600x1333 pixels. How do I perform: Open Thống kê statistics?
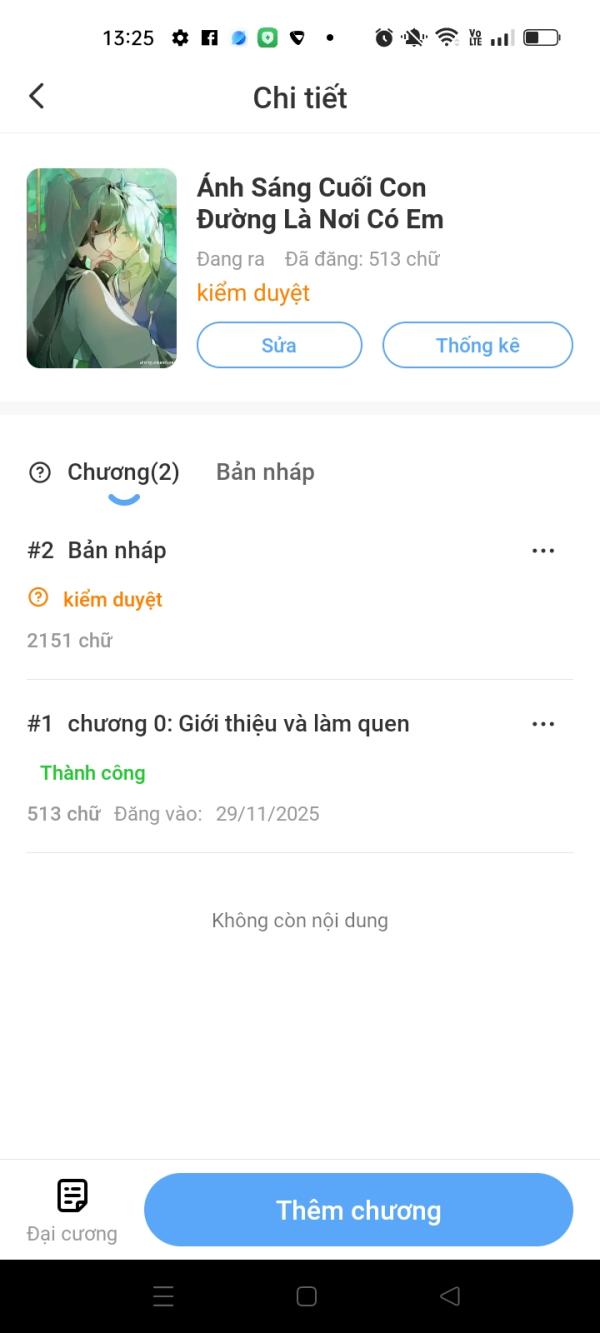pyautogui.click(x=477, y=345)
